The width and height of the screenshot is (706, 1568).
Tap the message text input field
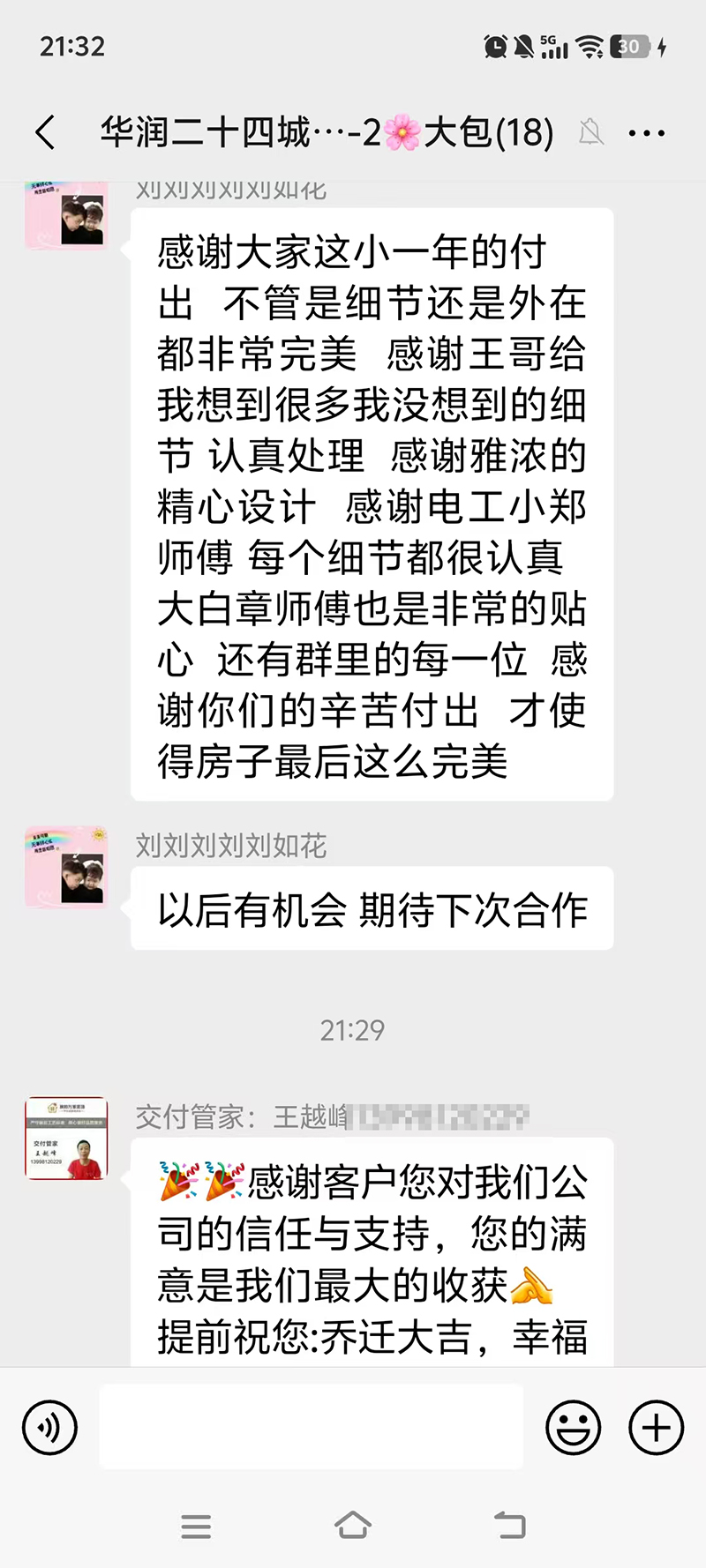[311, 1427]
